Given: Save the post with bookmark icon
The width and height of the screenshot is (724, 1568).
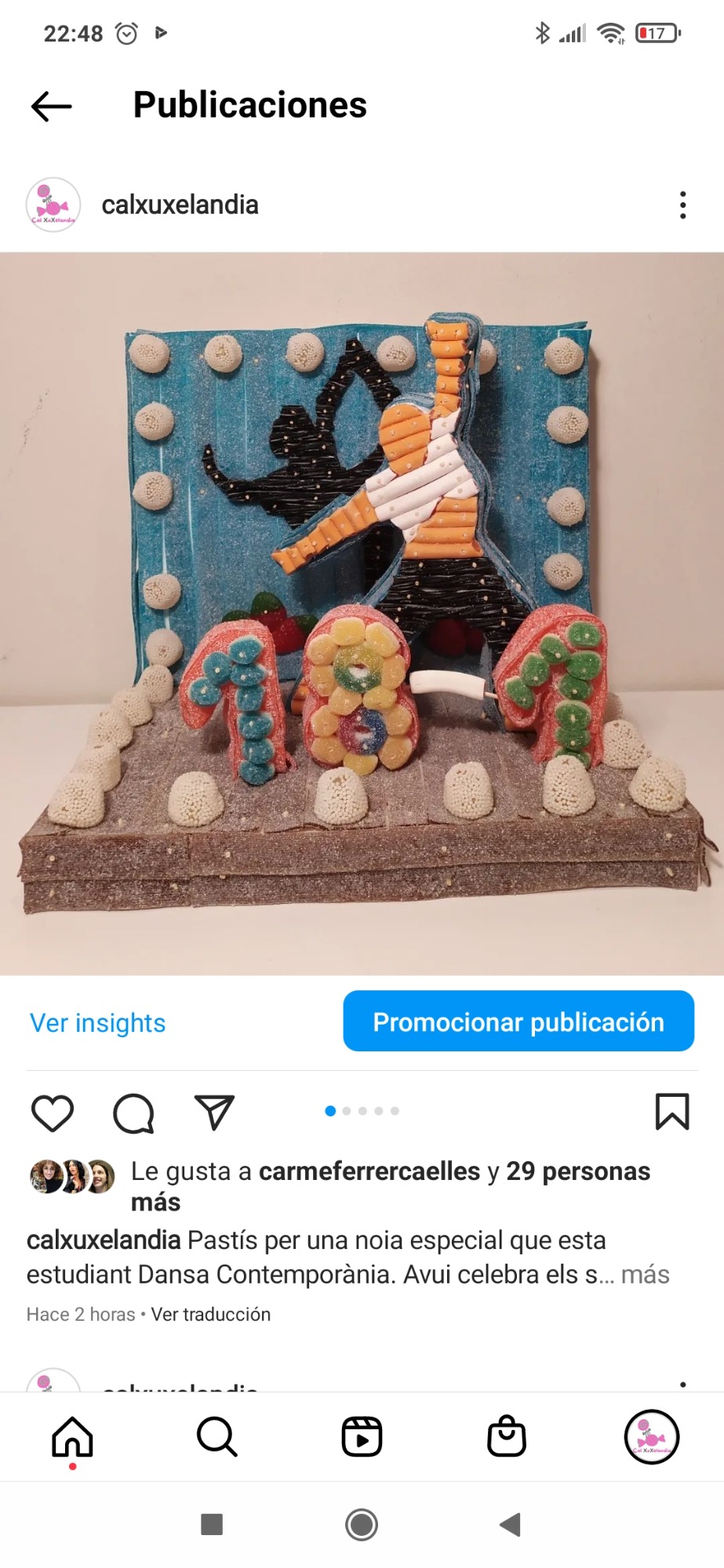Looking at the screenshot, I should coord(672,1112).
